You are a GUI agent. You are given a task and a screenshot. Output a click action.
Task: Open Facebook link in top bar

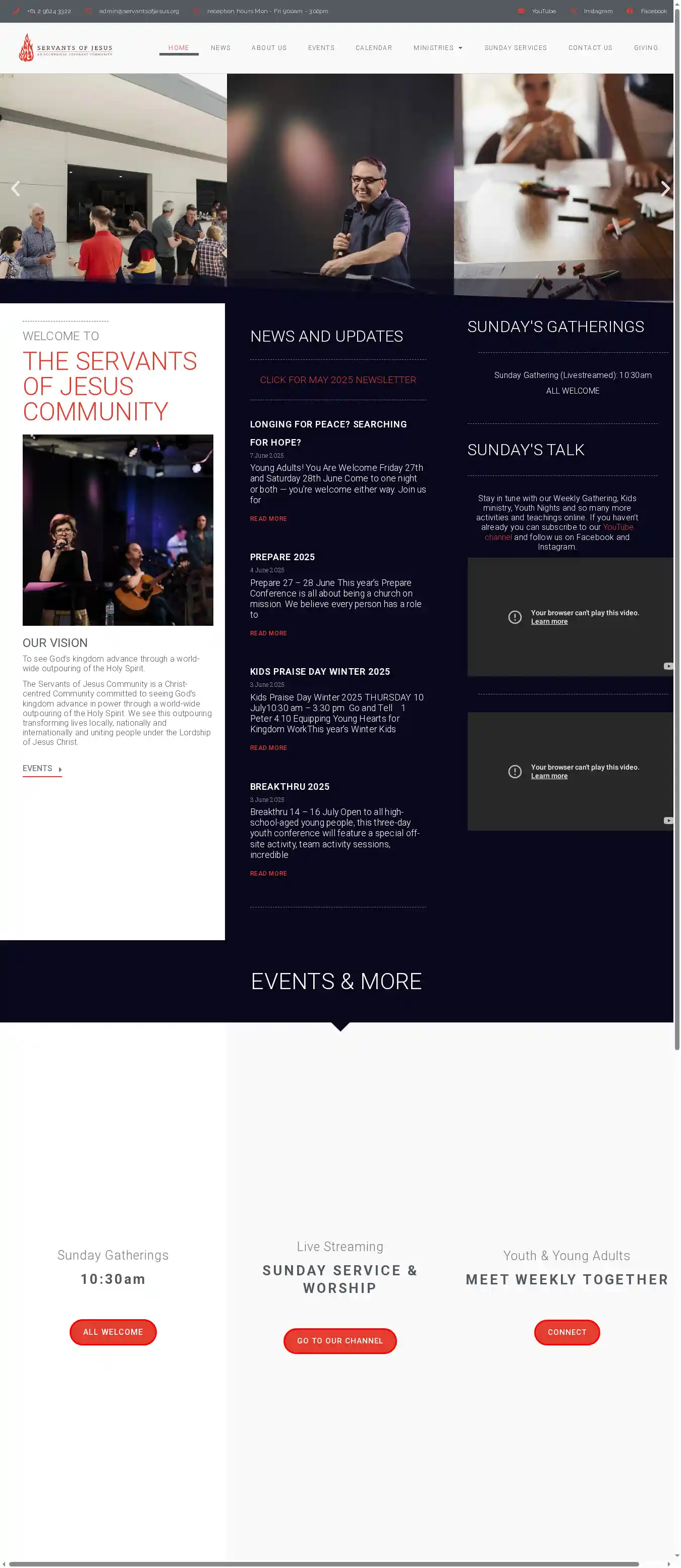point(652,11)
